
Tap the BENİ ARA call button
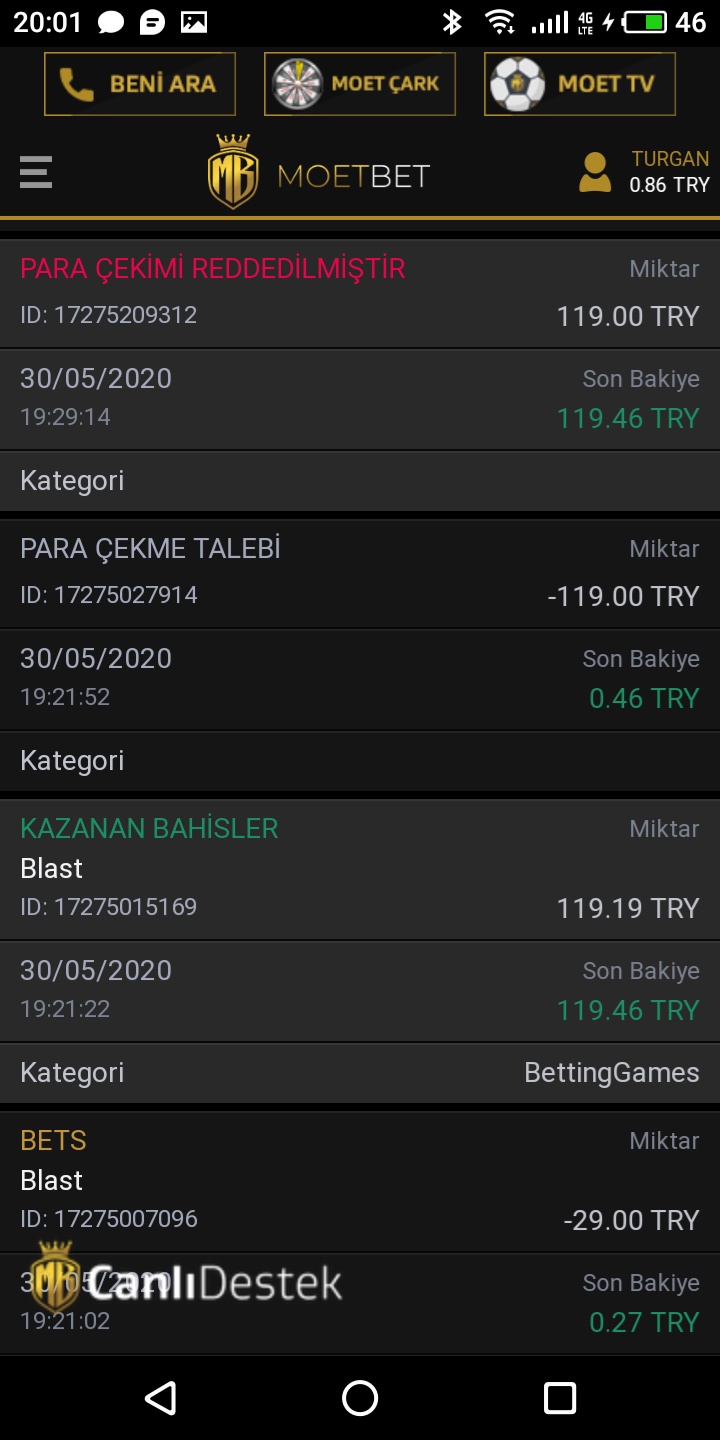[x=140, y=84]
